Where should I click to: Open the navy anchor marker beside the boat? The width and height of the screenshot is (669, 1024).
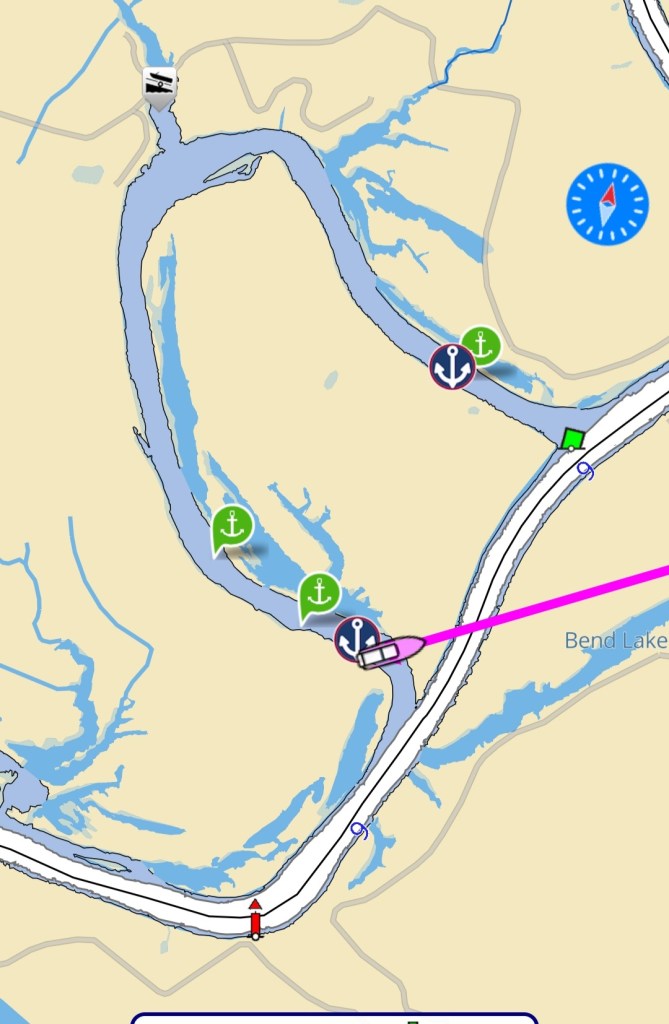[x=356, y=638]
